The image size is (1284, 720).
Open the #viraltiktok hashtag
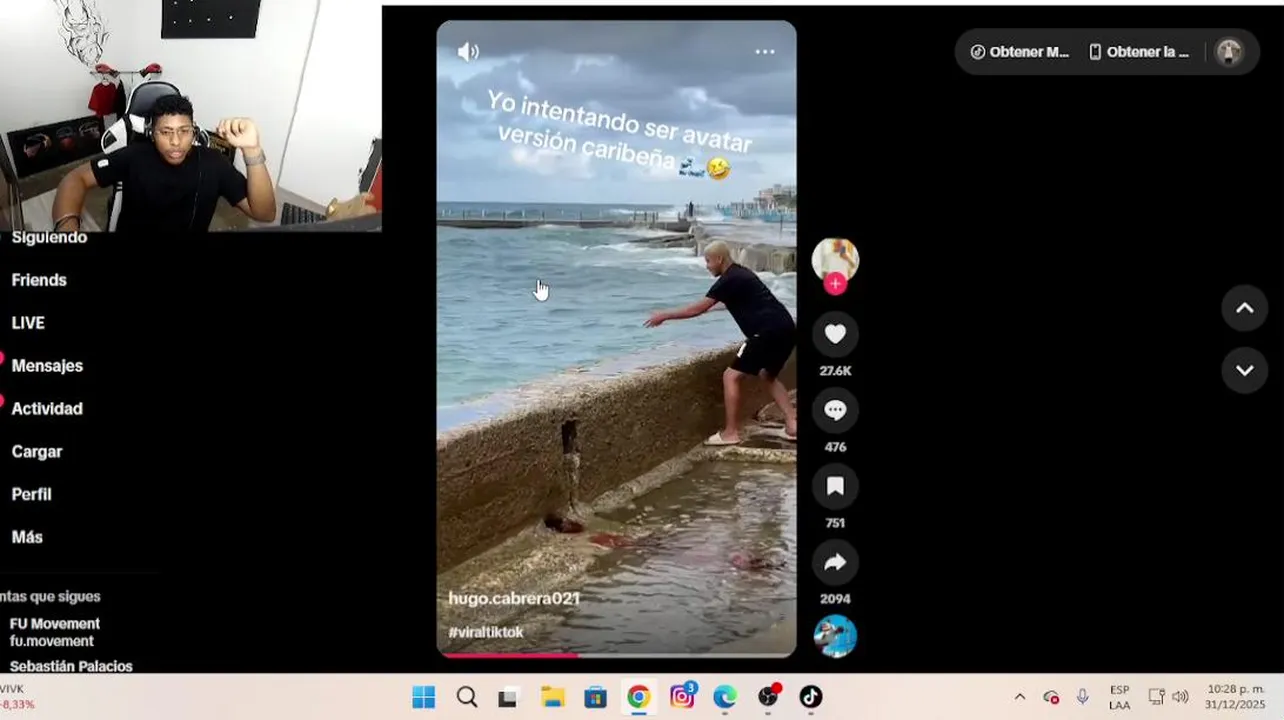[486, 632]
